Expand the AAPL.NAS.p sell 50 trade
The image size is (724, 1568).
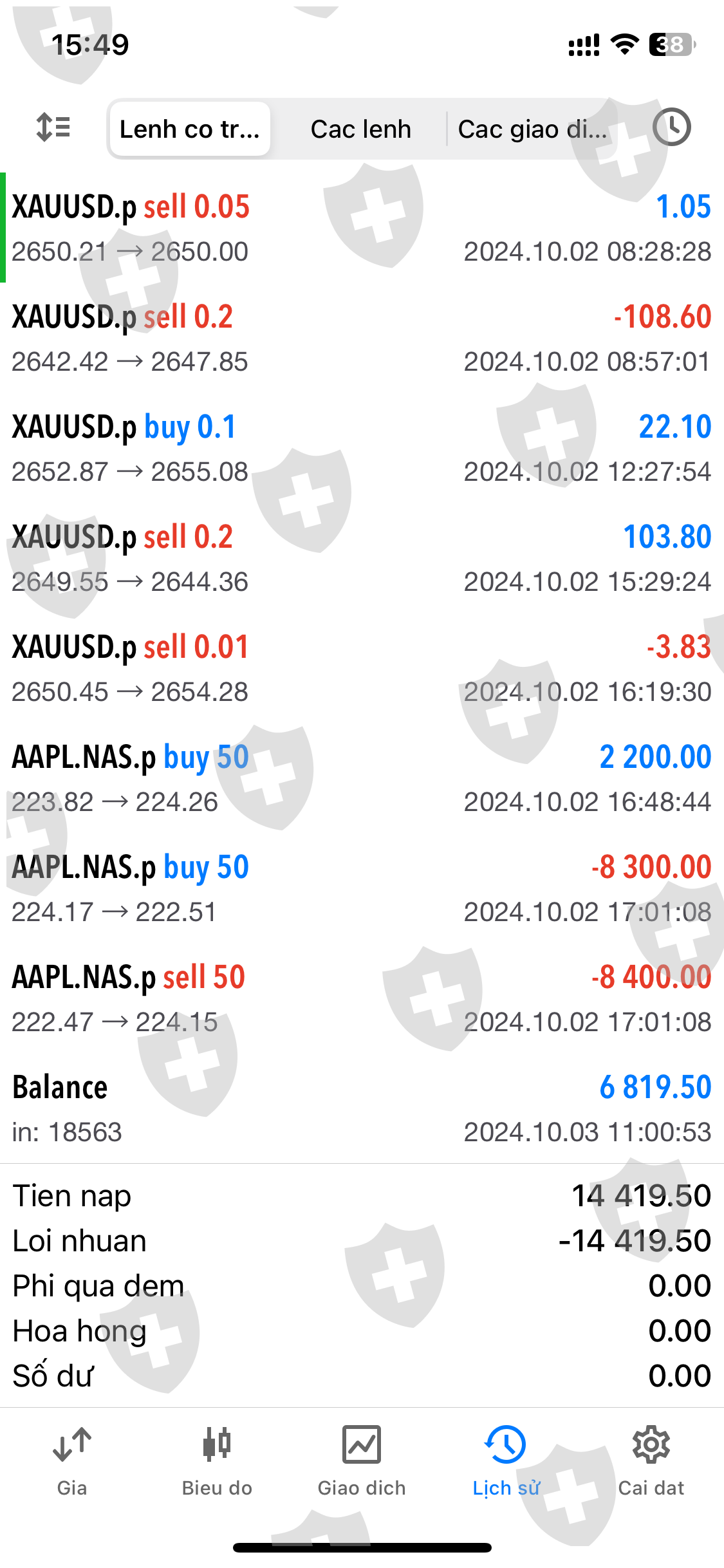(x=362, y=998)
